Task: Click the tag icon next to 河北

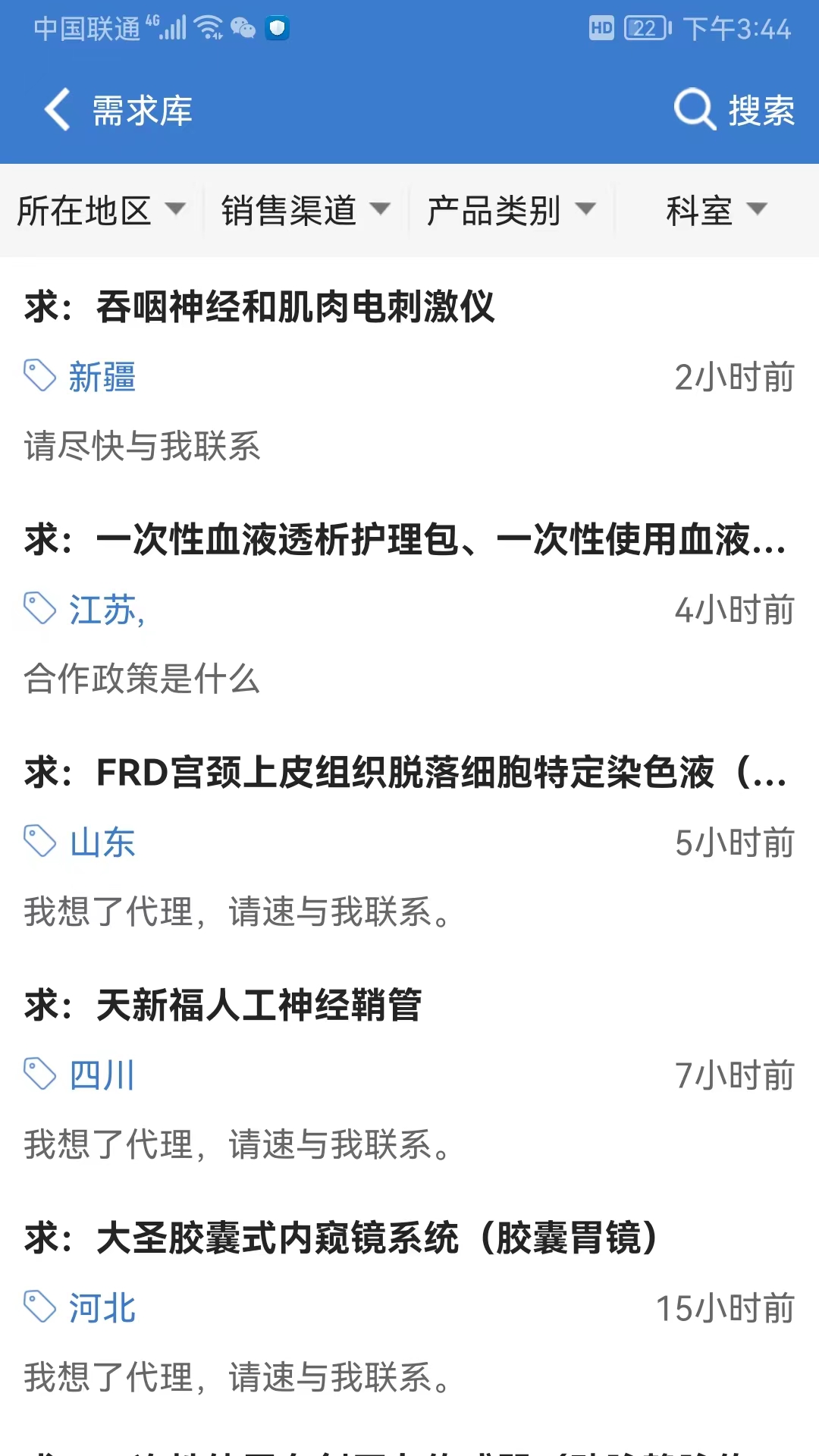Action: (x=38, y=1306)
